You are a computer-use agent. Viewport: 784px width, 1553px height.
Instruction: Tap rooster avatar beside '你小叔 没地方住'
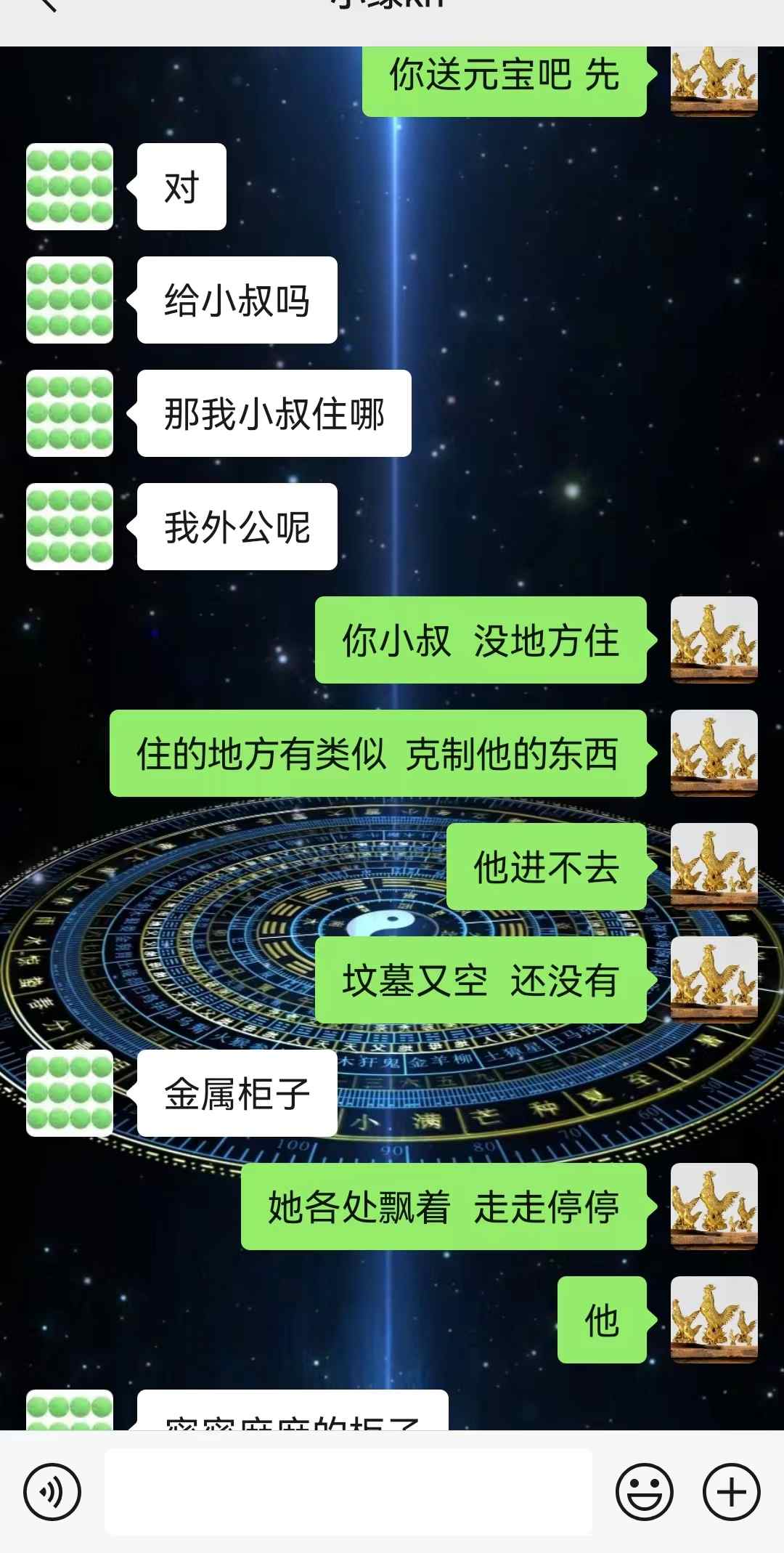pos(714,640)
